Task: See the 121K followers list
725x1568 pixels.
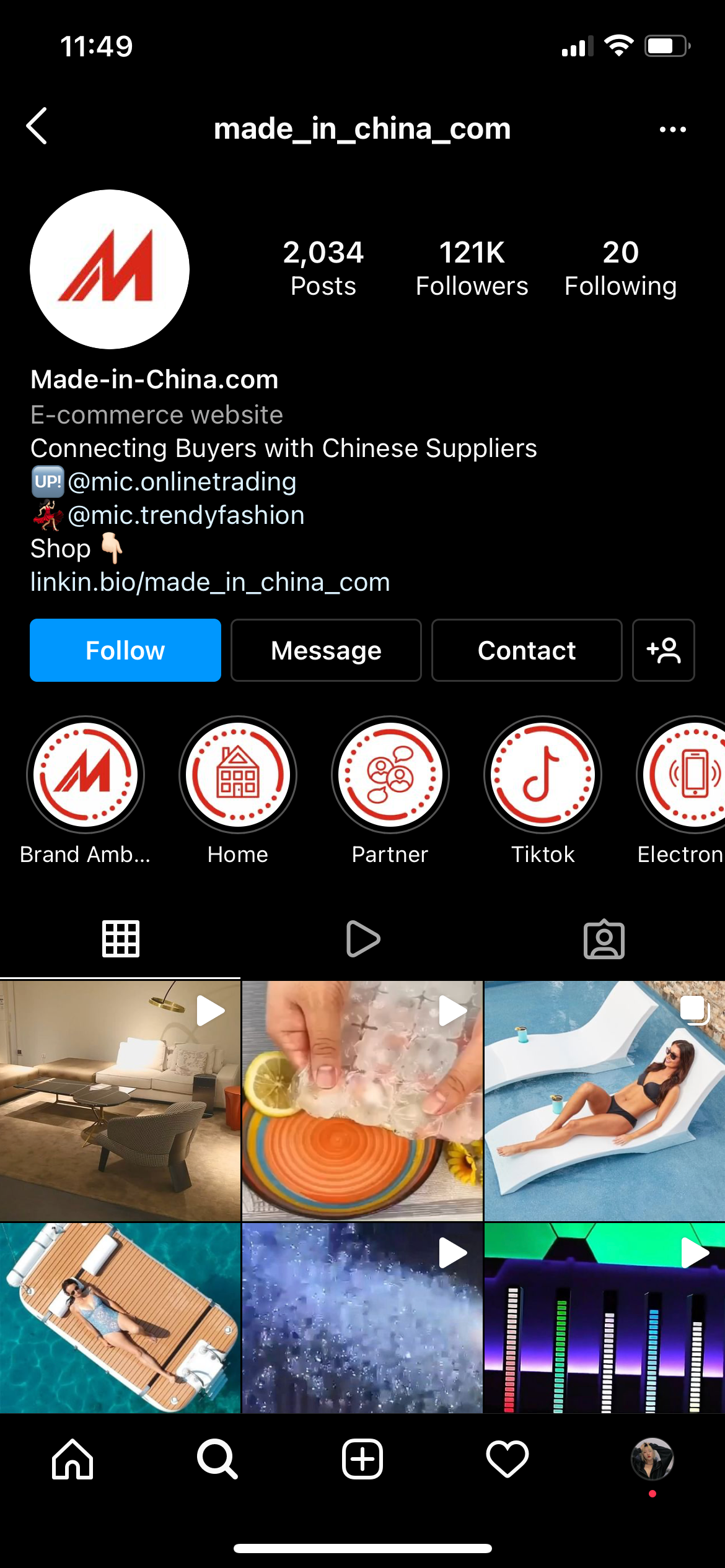Action: click(x=472, y=268)
